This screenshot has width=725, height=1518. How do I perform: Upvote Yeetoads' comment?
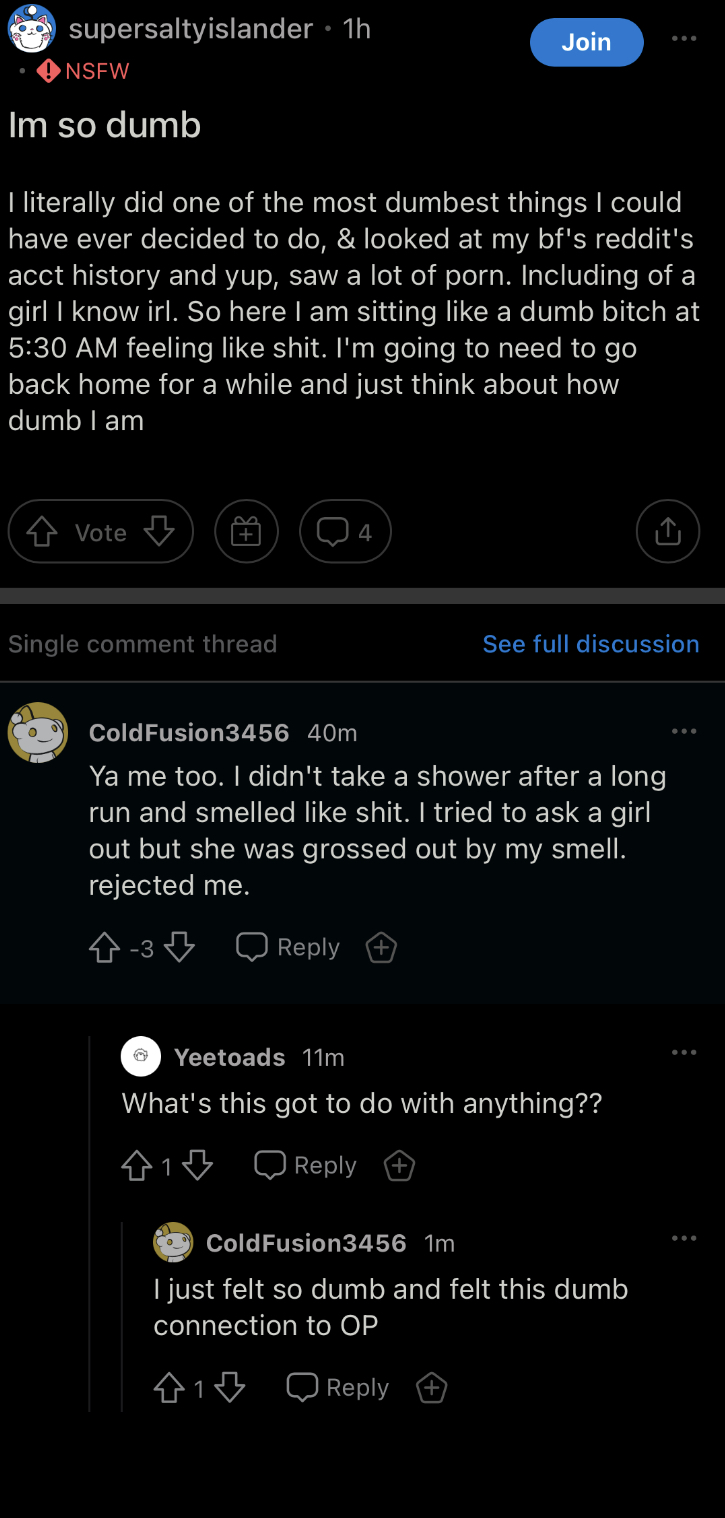click(x=136, y=1166)
